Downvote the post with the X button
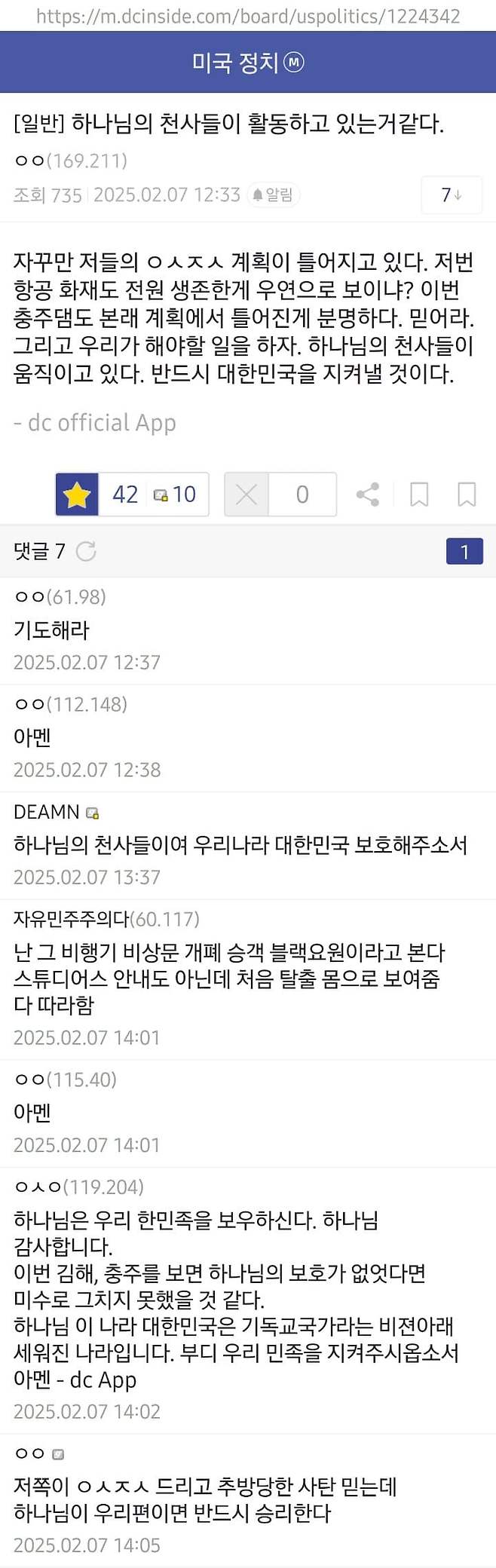 point(246,495)
